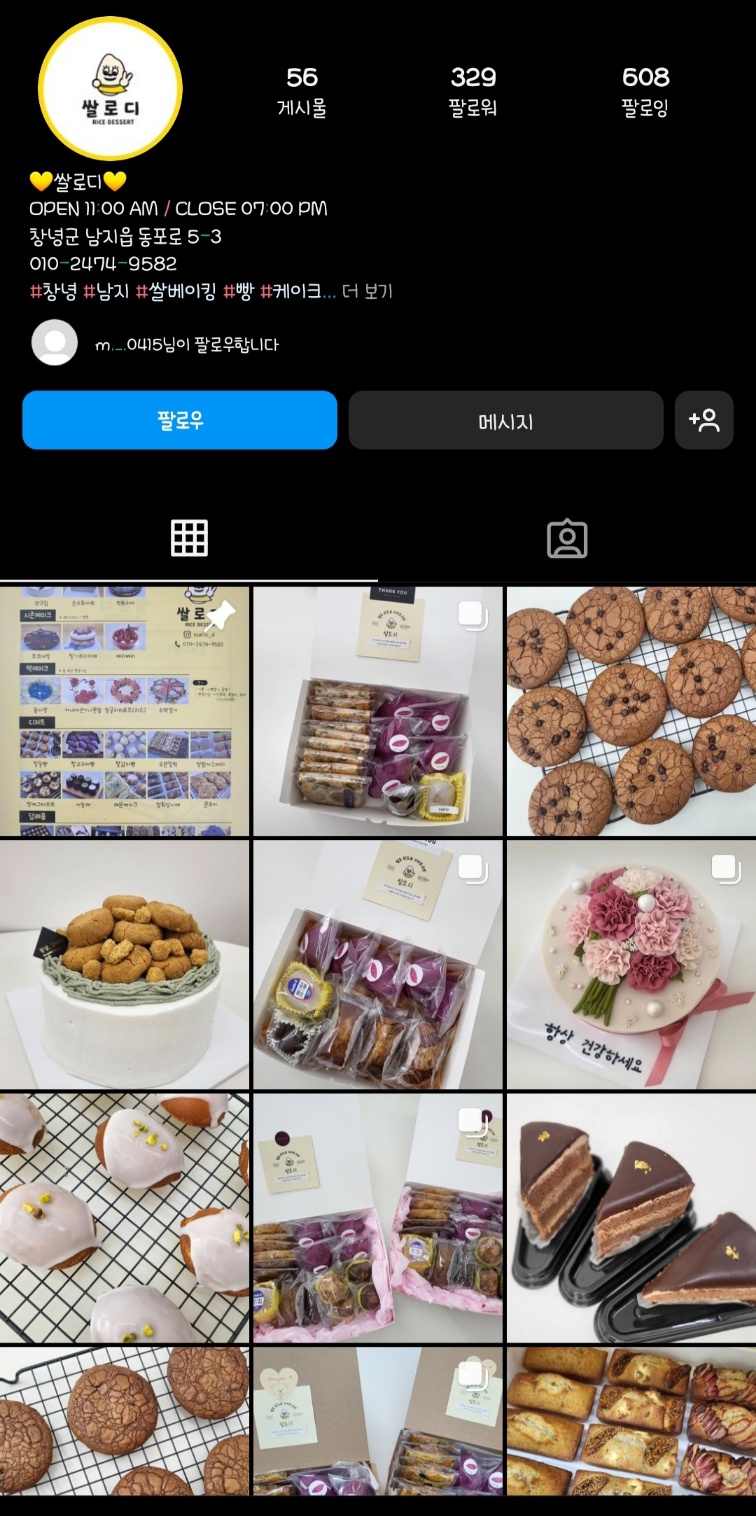Viewport: 756px width, 1516px height.
Task: View the 쌀로디 profile picture
Action: click(110, 89)
